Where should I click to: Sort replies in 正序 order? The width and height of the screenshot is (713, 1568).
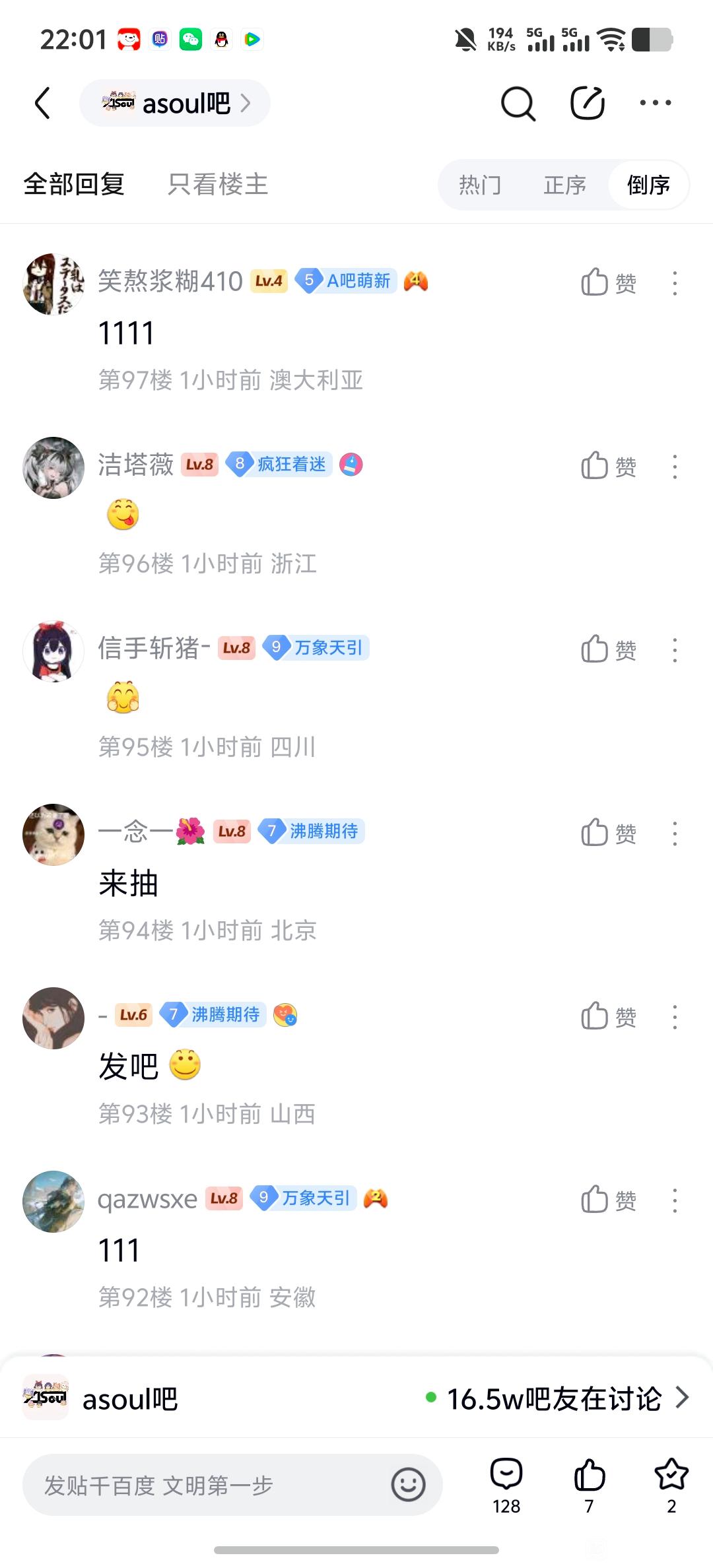564,185
